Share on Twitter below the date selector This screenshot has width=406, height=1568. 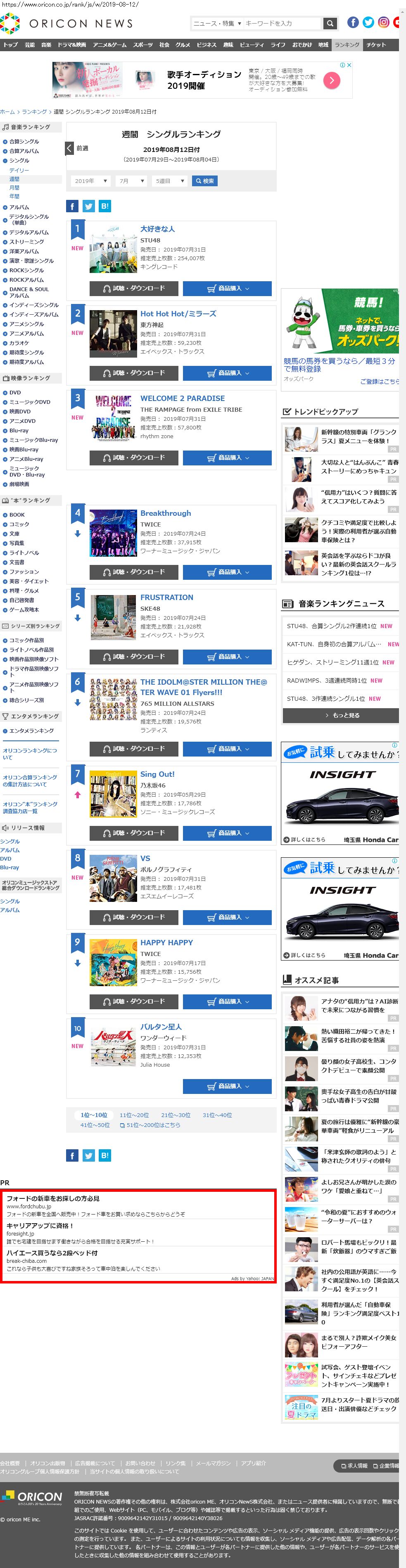[x=88, y=206]
